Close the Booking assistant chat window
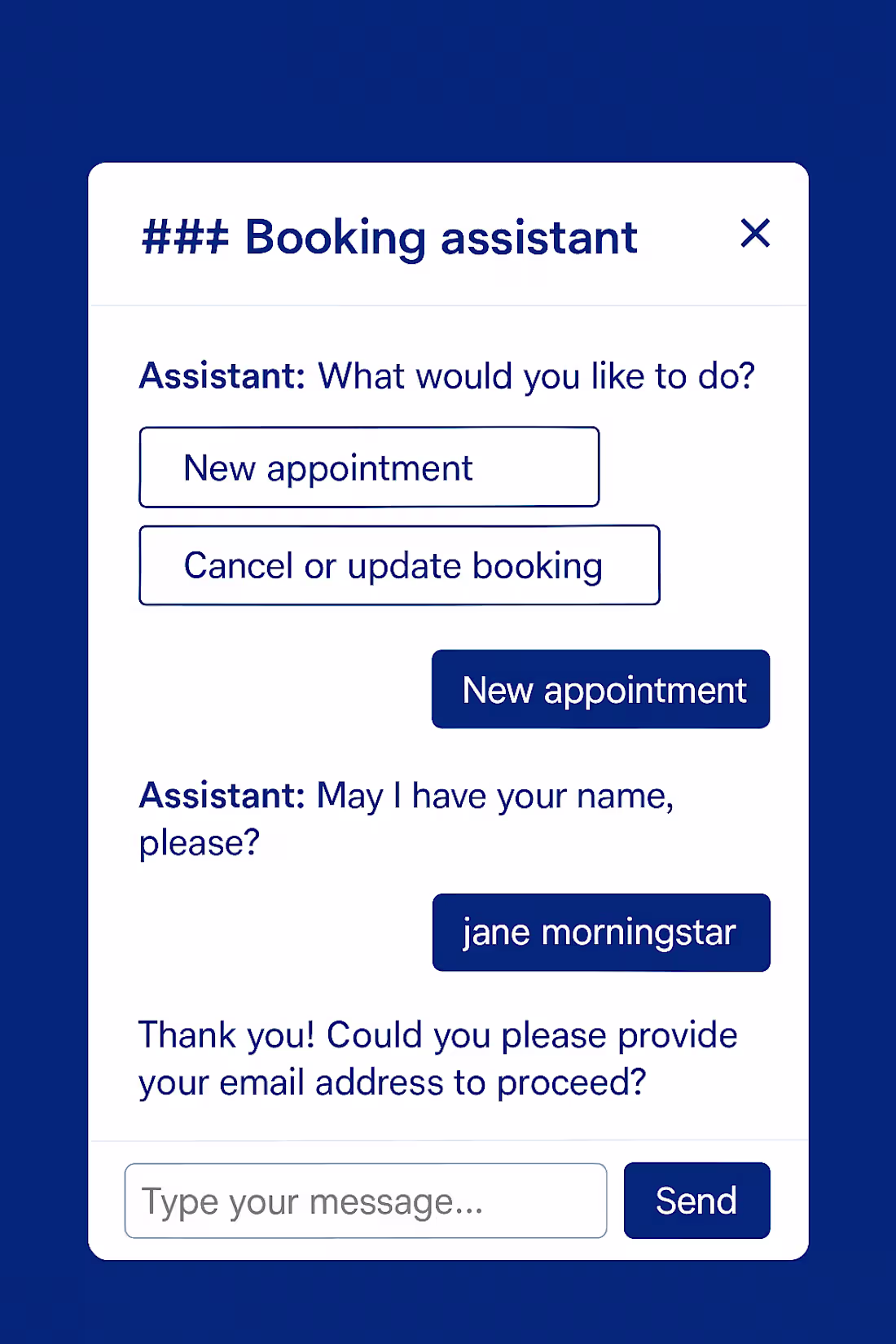The width and height of the screenshot is (896, 1344). point(755,235)
